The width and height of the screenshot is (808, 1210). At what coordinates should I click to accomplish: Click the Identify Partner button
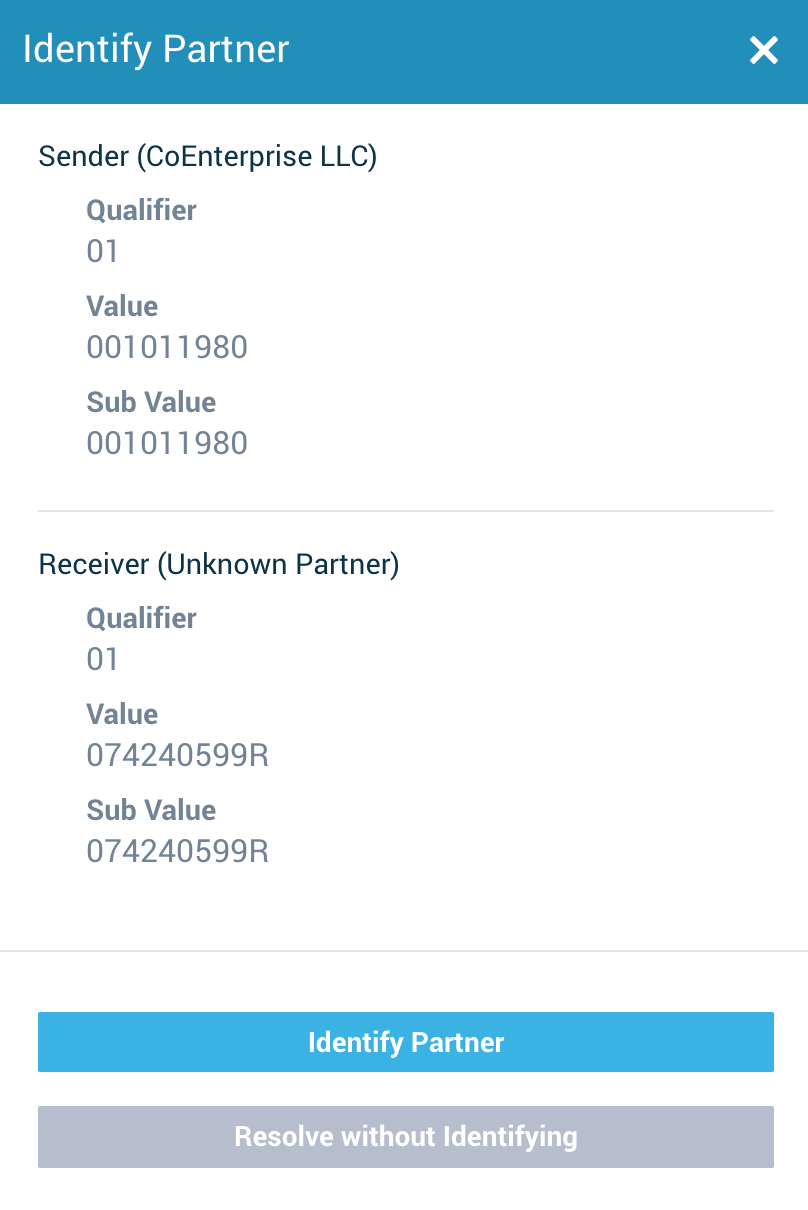click(405, 1042)
